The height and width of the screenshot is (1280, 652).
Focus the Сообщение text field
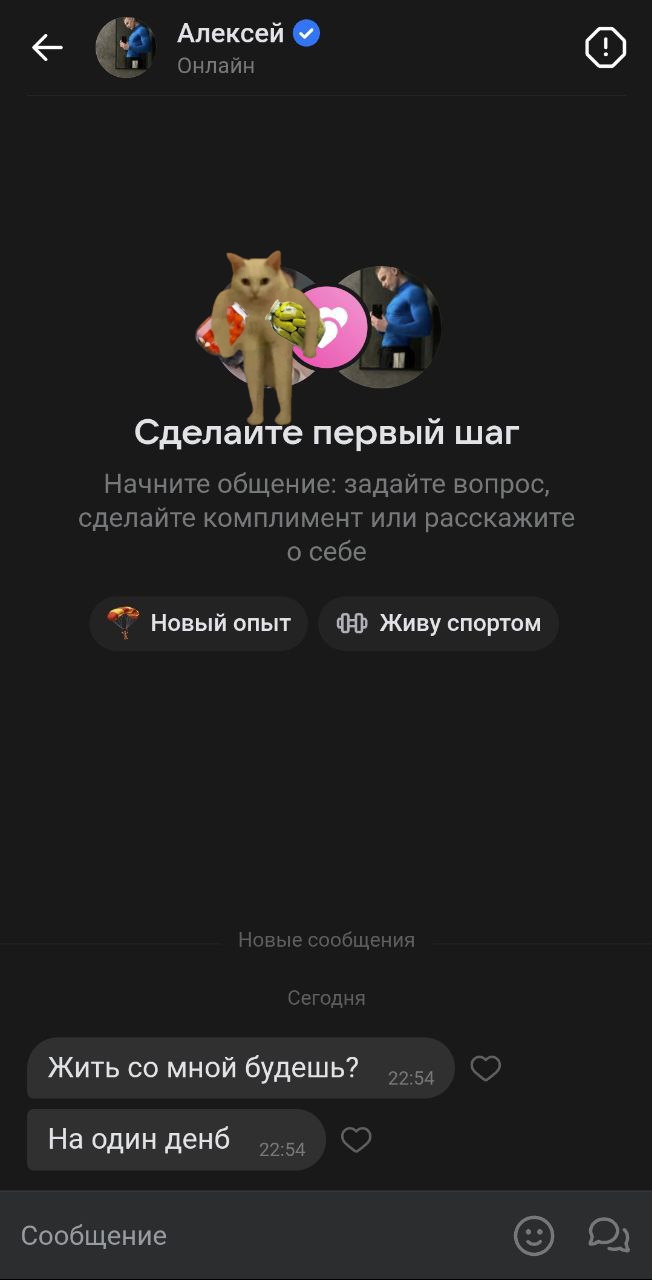pos(250,1236)
